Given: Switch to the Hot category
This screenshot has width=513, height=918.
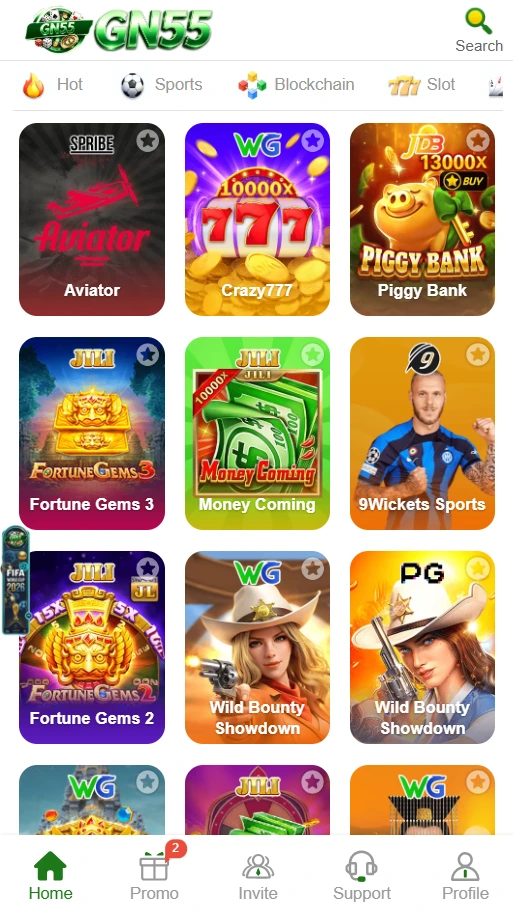Looking at the screenshot, I should point(53,85).
